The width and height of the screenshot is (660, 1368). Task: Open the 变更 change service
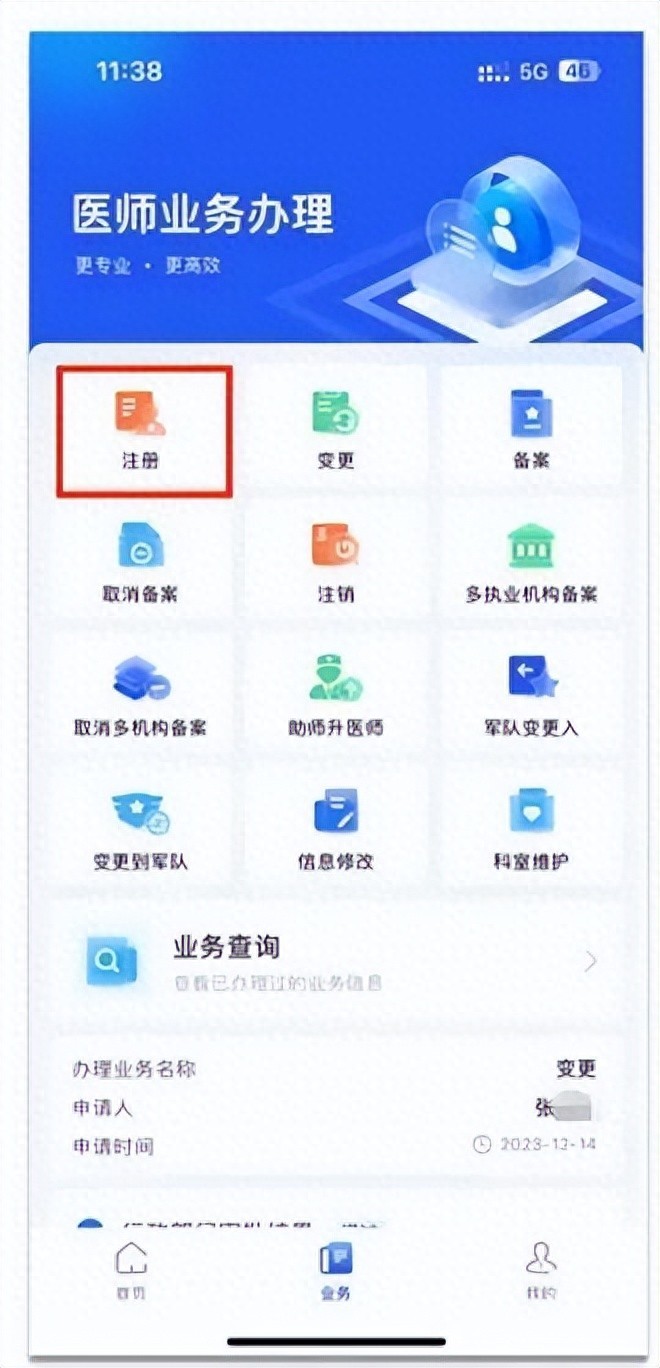(335, 430)
